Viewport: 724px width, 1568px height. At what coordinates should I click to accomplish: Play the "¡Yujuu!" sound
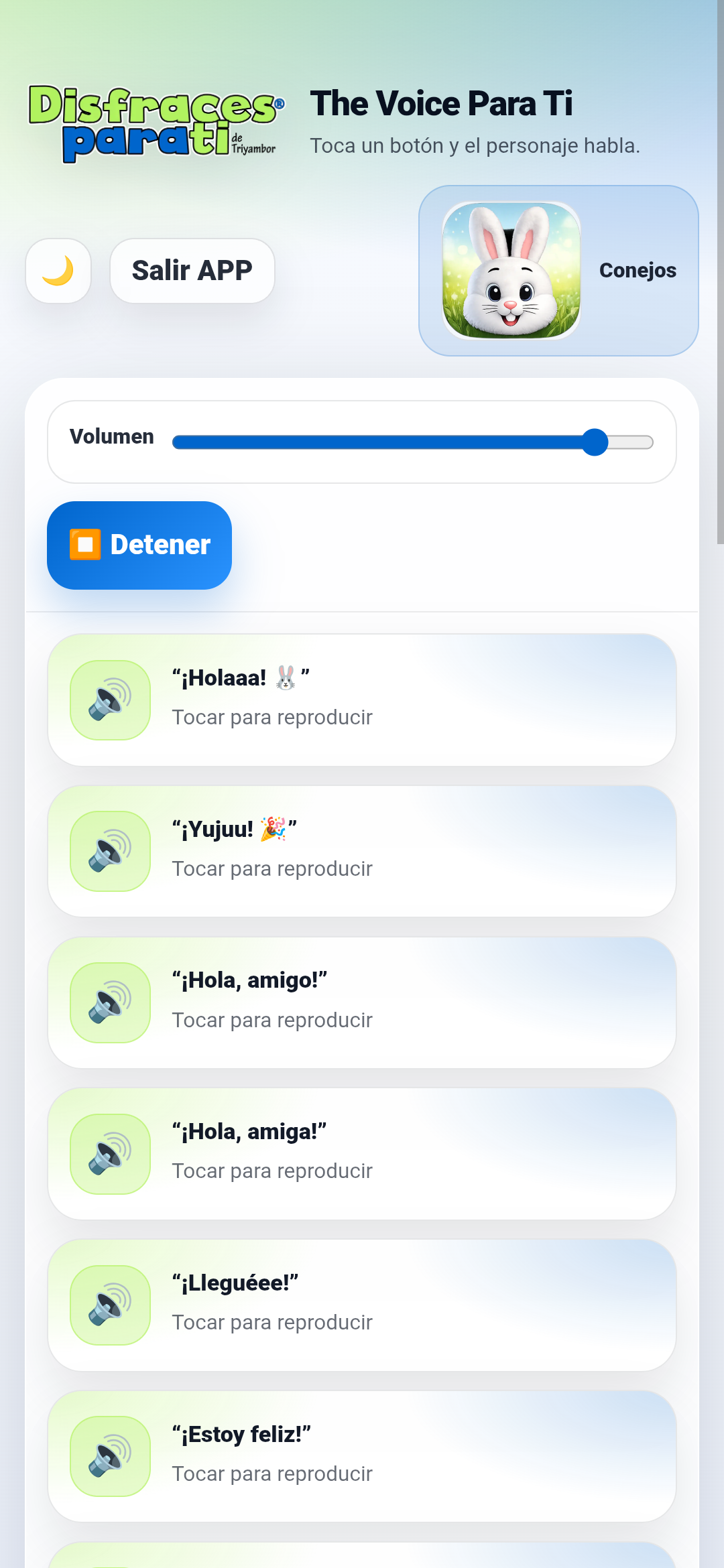coord(362,851)
